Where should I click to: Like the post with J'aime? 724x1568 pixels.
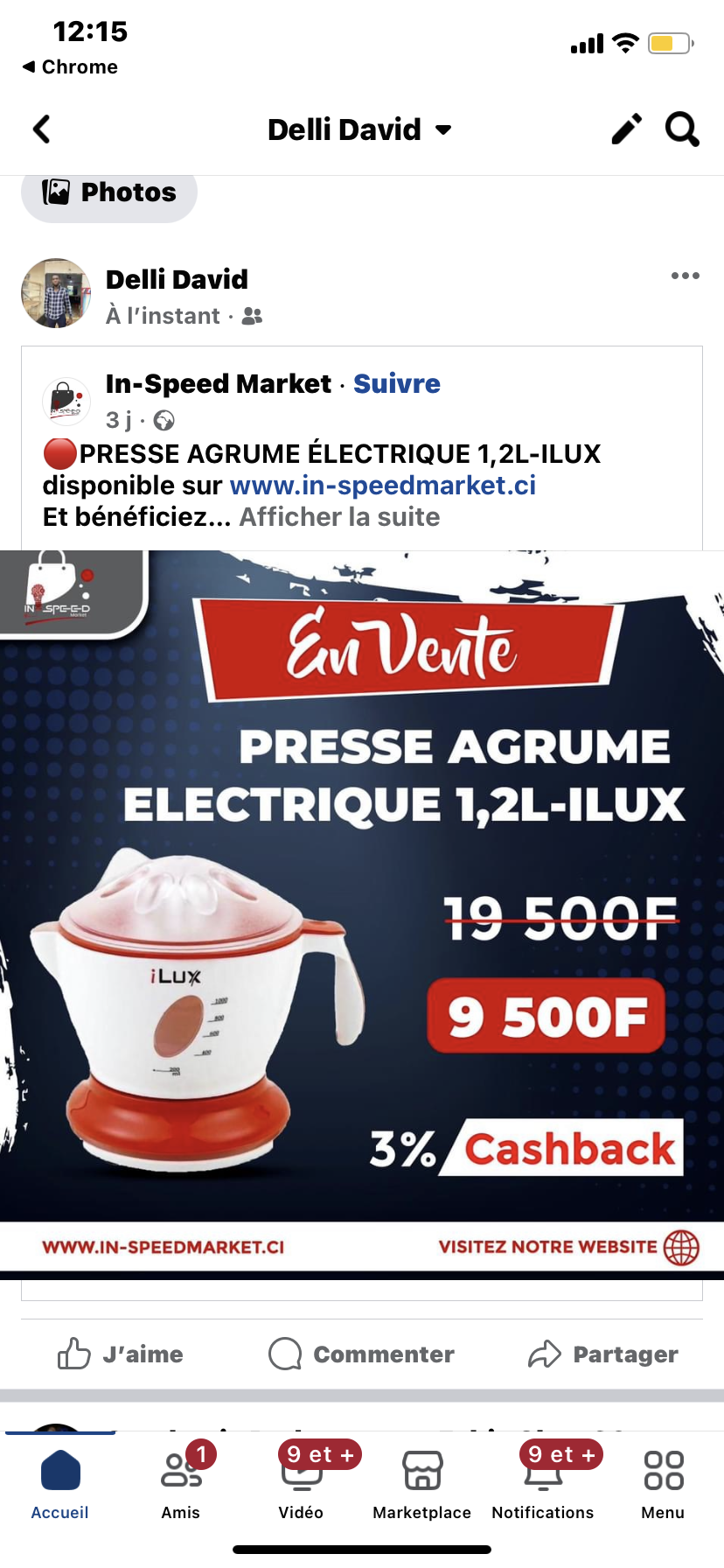(x=121, y=1354)
